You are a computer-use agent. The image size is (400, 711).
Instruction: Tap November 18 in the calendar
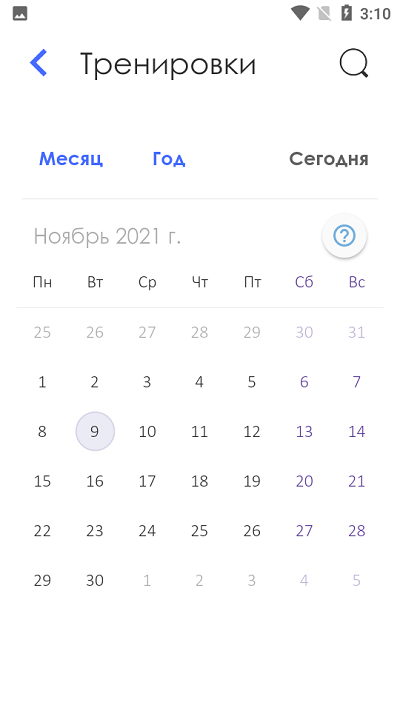tap(200, 481)
